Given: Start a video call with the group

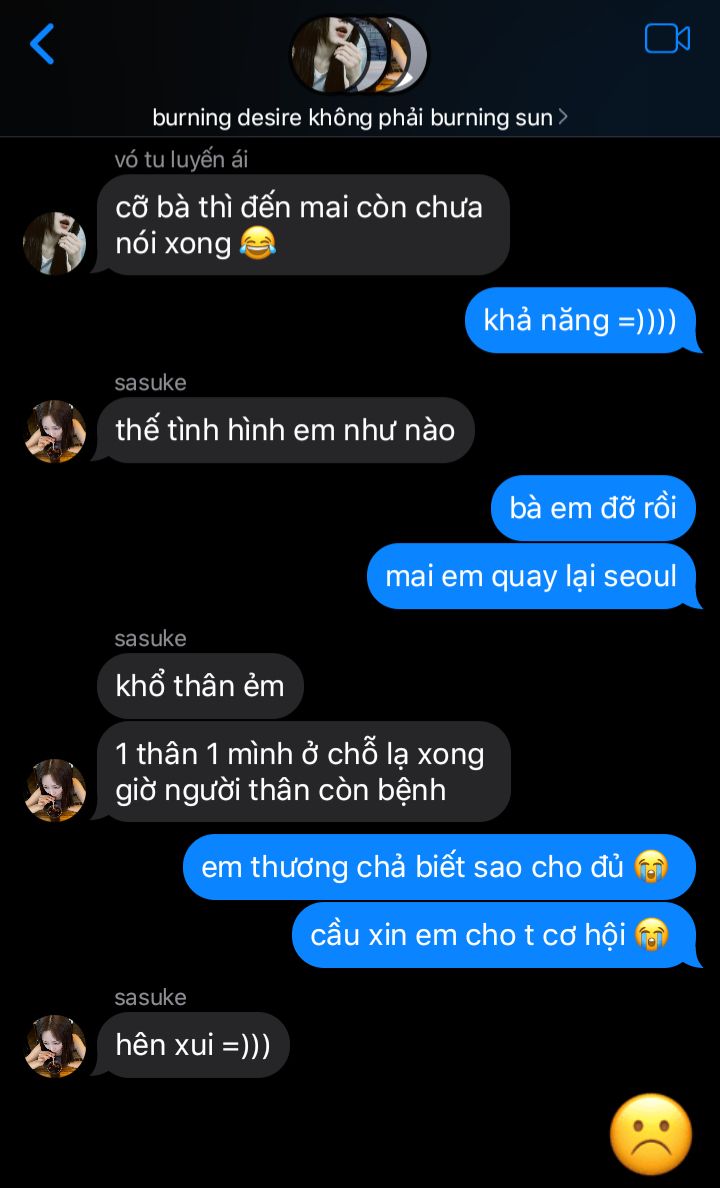Looking at the screenshot, I should pyautogui.click(x=667, y=39).
